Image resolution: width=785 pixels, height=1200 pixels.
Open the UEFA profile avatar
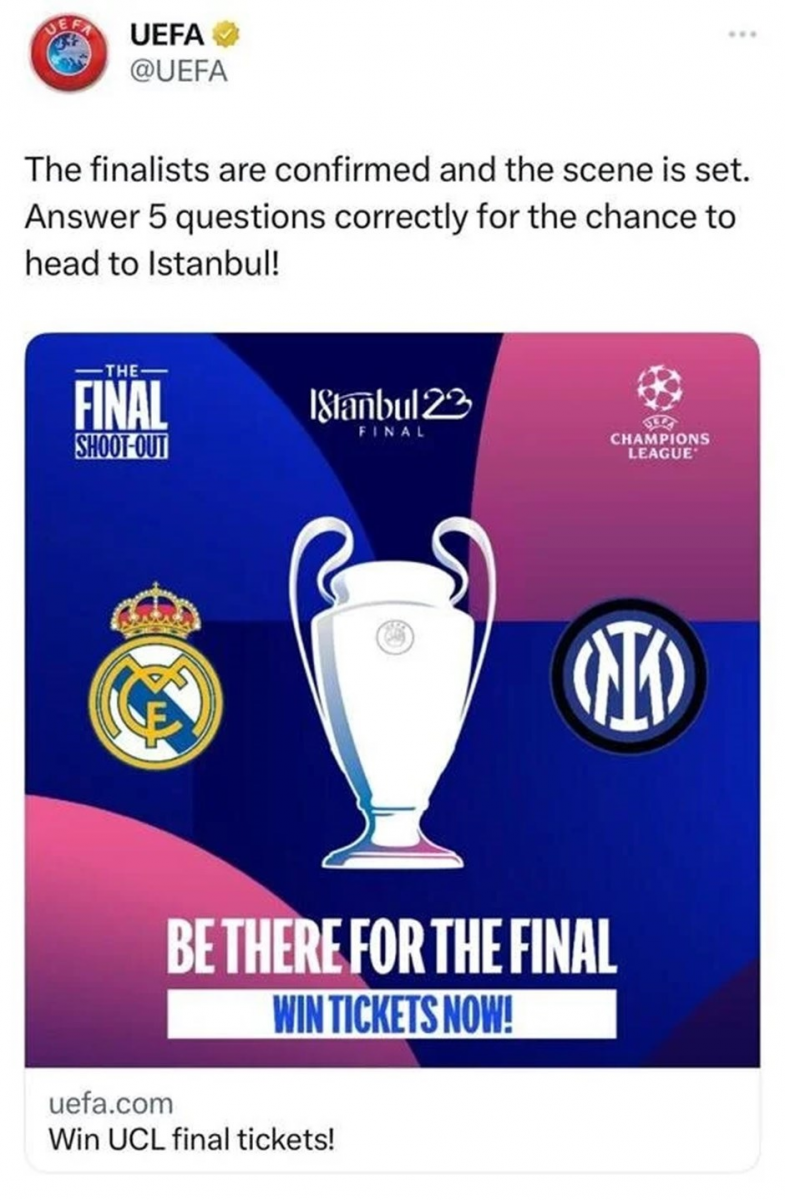(68, 57)
